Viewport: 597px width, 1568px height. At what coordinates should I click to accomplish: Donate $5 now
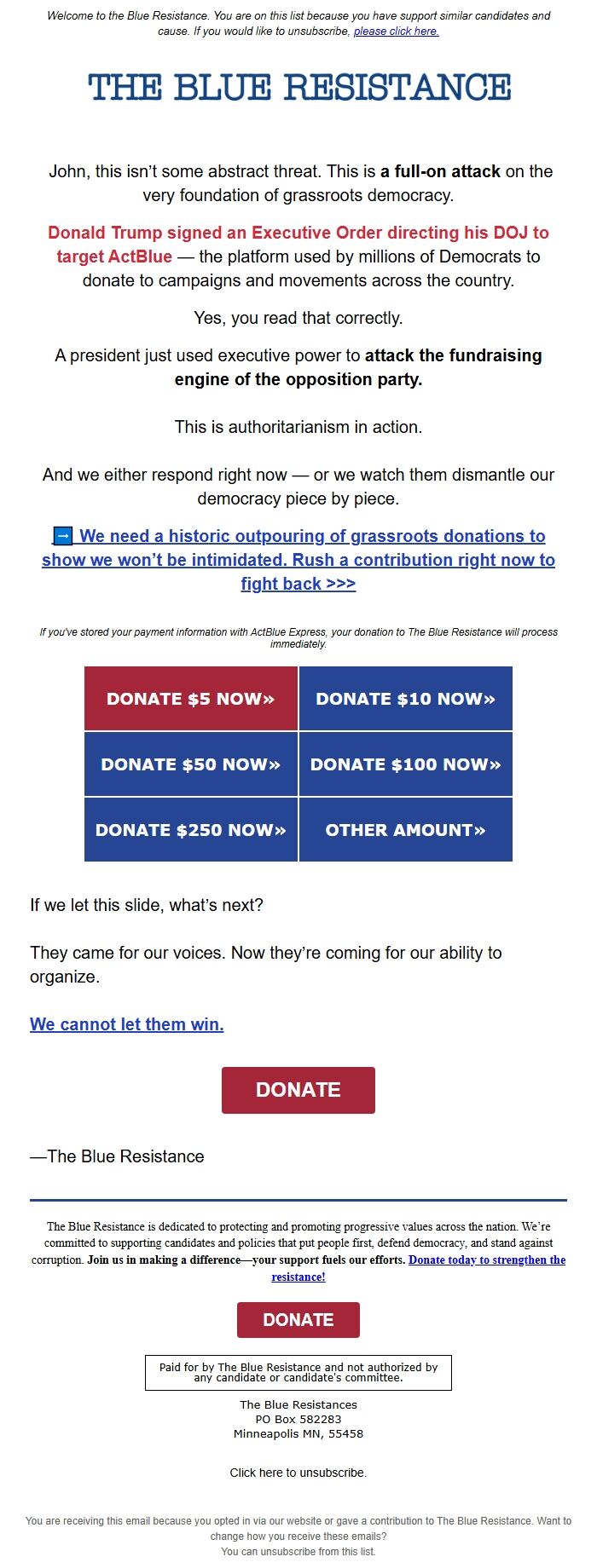tap(191, 699)
